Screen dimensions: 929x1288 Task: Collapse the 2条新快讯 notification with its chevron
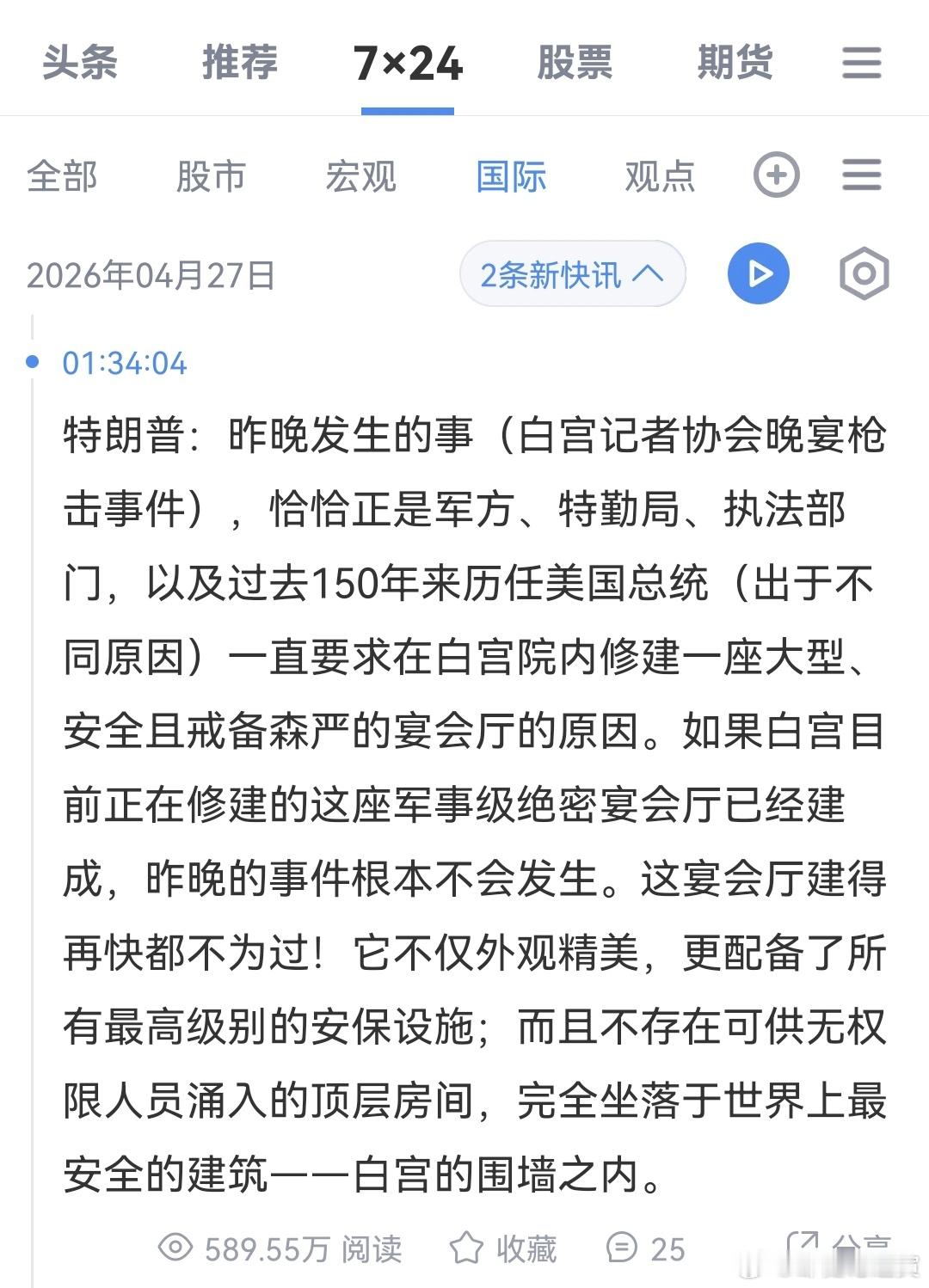[572, 273]
